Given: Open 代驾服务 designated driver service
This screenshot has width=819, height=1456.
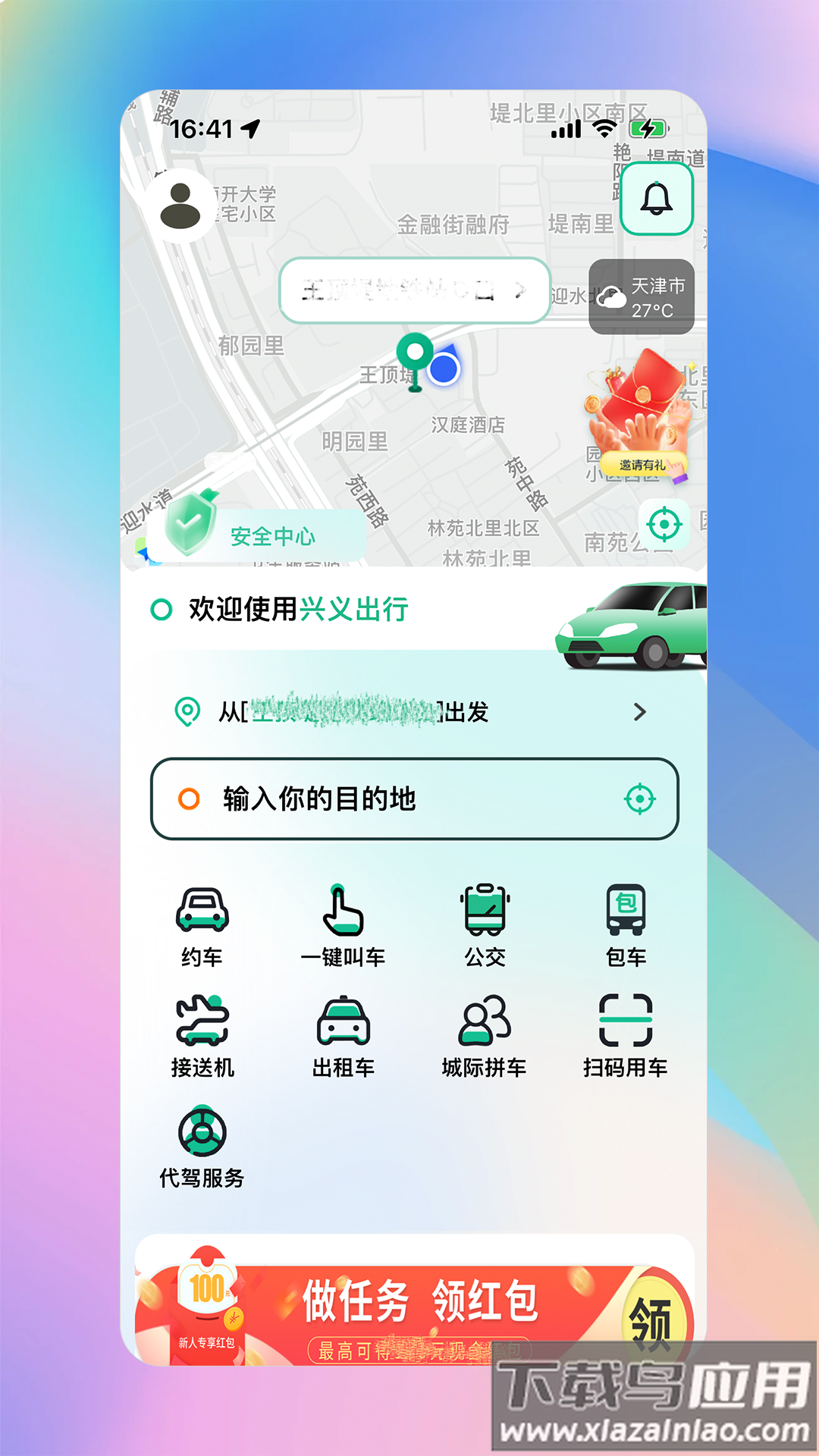Looking at the screenshot, I should (202, 1147).
